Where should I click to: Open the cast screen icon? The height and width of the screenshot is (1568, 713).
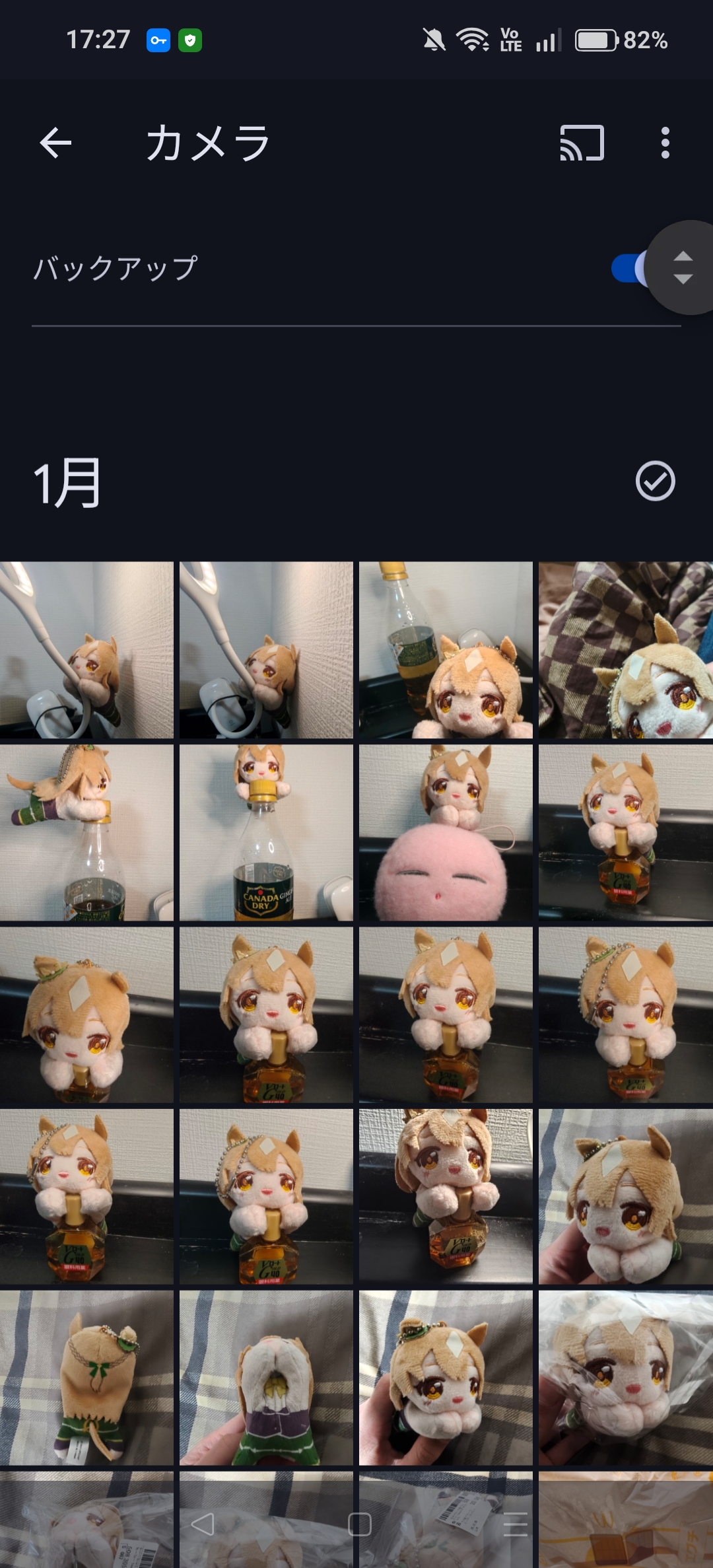click(x=582, y=143)
